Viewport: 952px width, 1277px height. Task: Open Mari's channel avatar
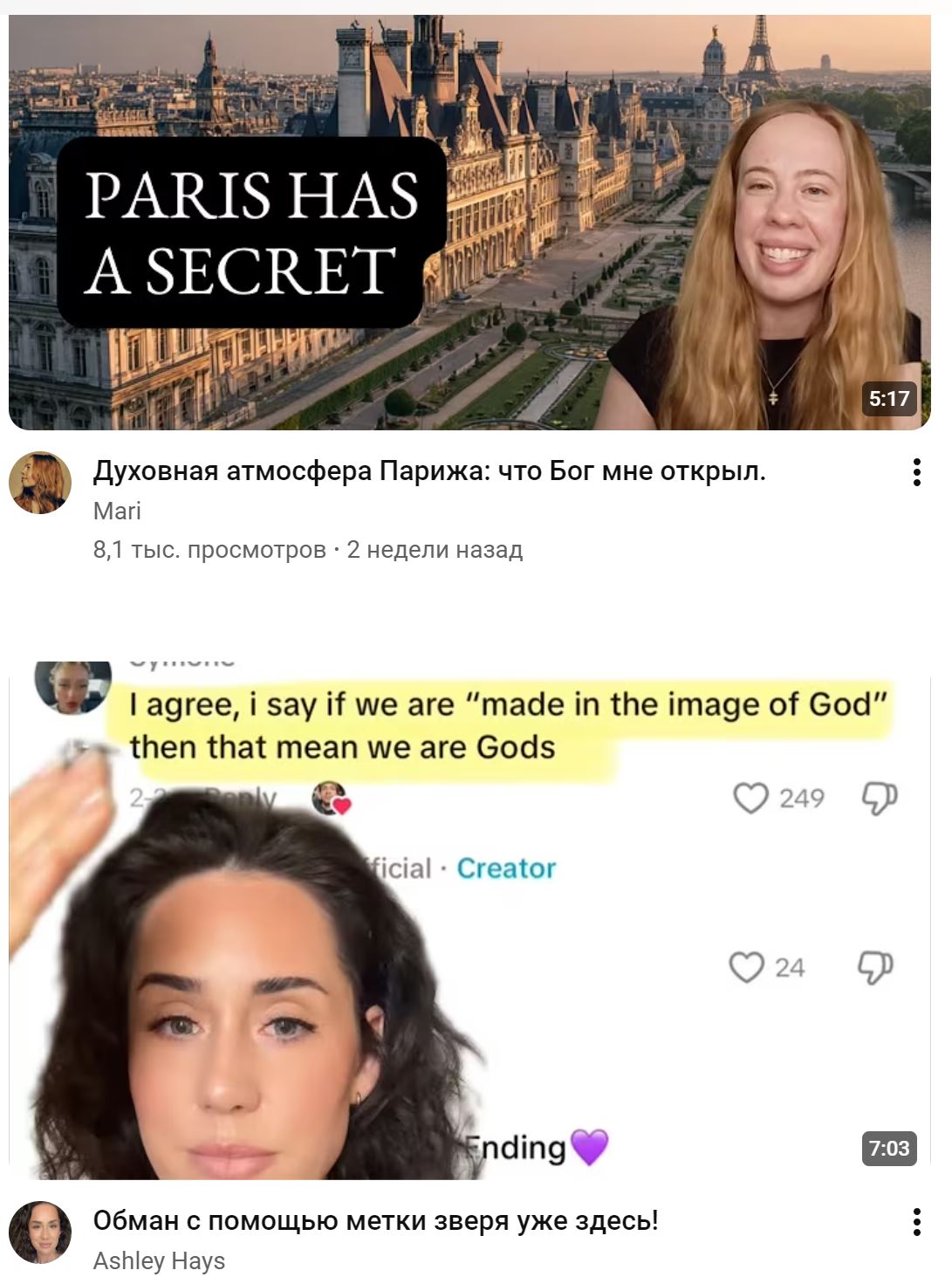point(40,483)
